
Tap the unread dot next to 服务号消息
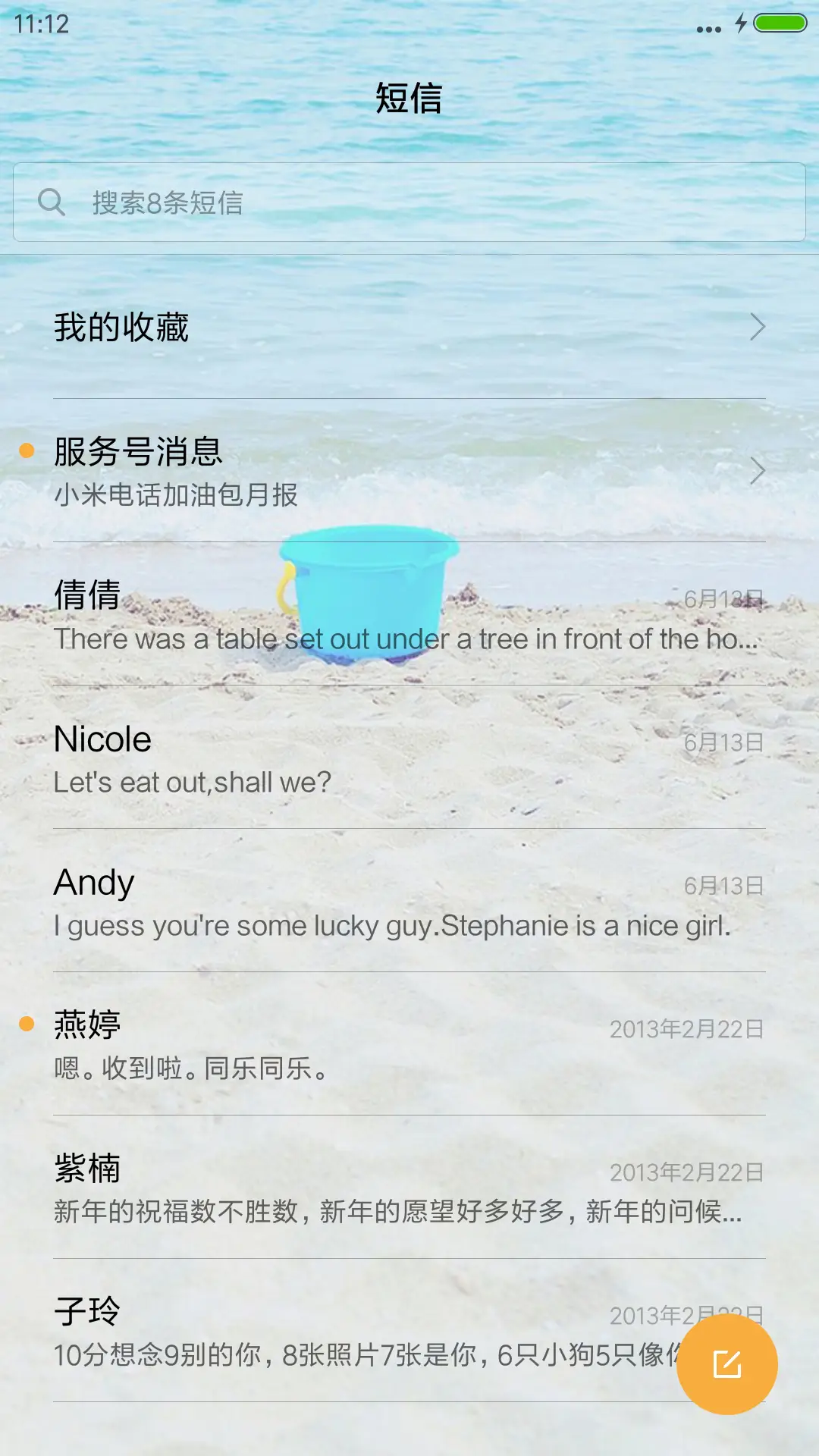tap(27, 450)
